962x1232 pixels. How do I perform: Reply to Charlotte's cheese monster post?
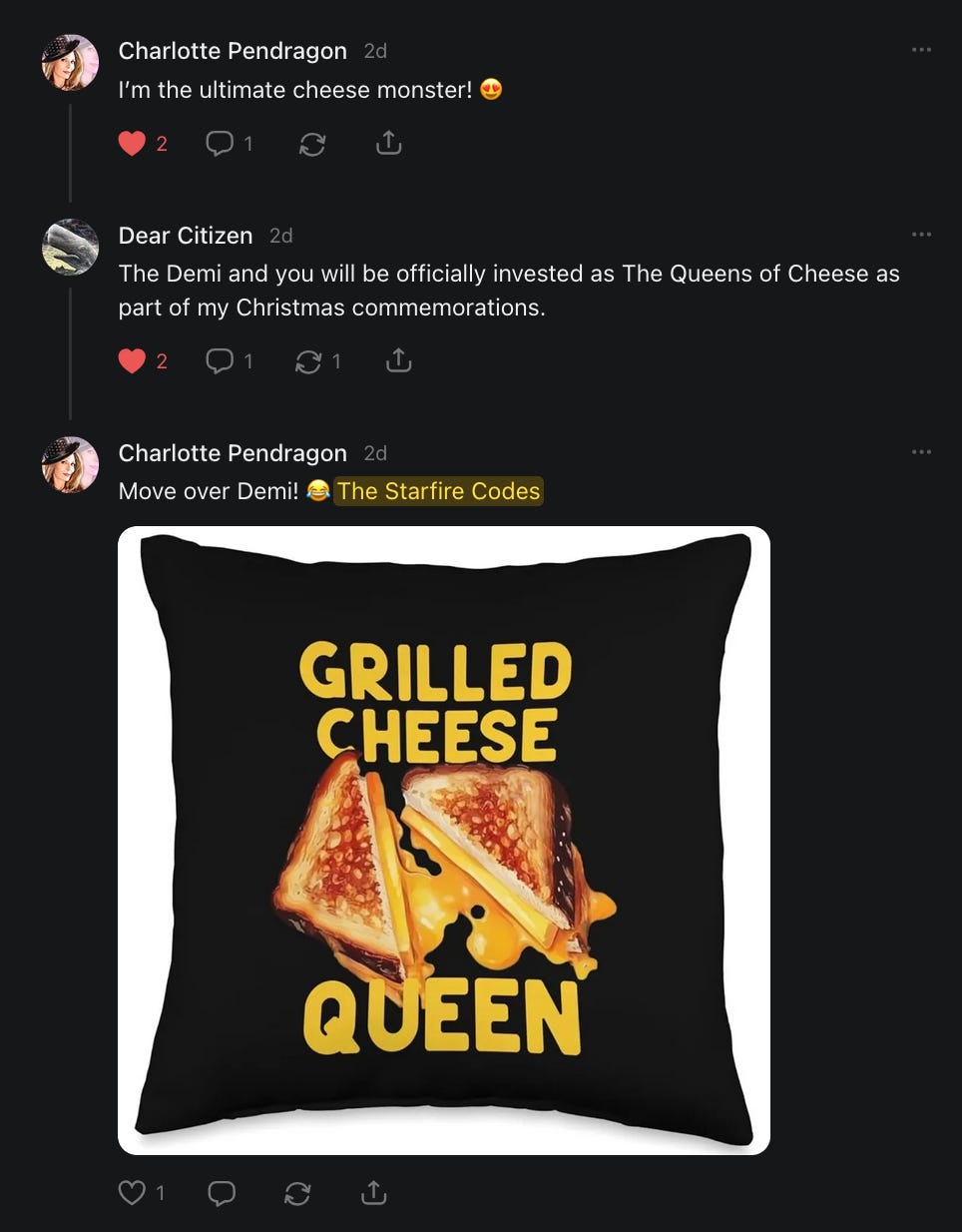click(x=220, y=144)
